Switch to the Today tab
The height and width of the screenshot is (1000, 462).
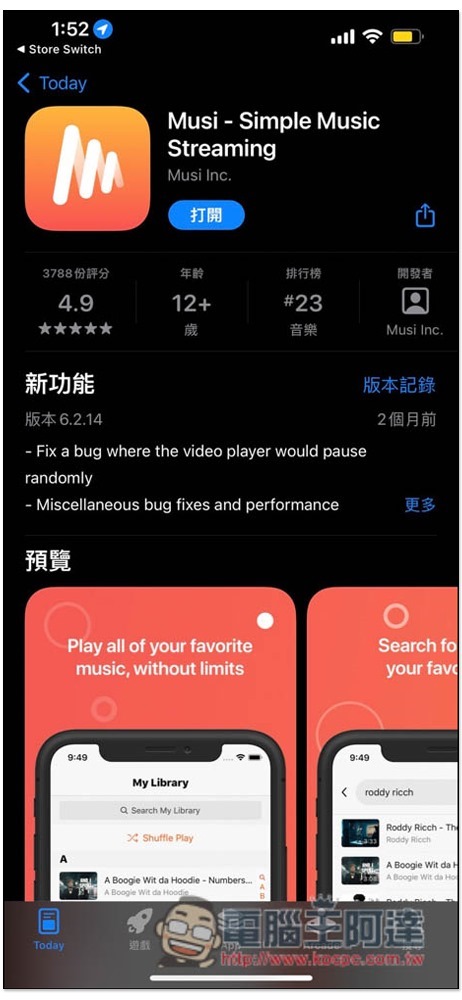click(49, 930)
